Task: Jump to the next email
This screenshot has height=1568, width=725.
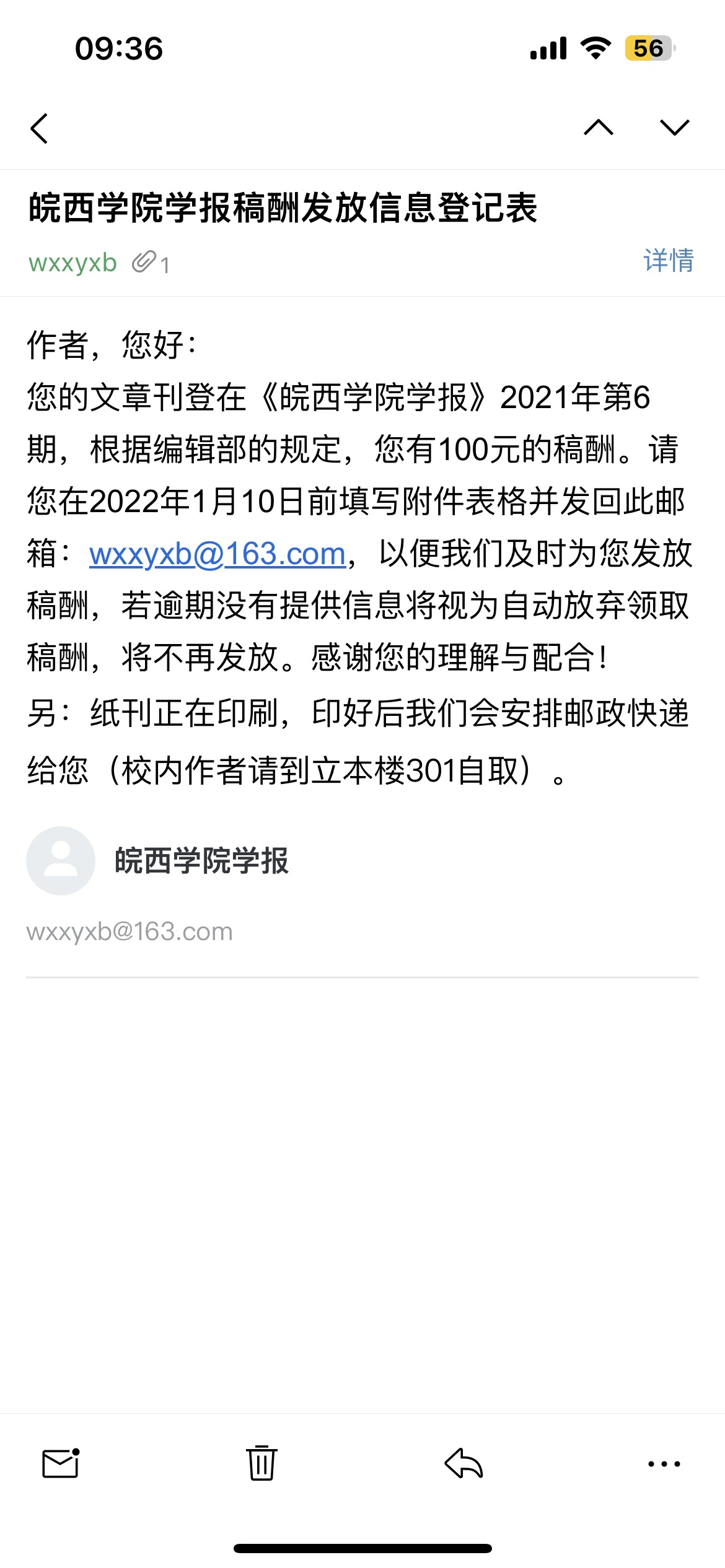Action: [x=675, y=128]
